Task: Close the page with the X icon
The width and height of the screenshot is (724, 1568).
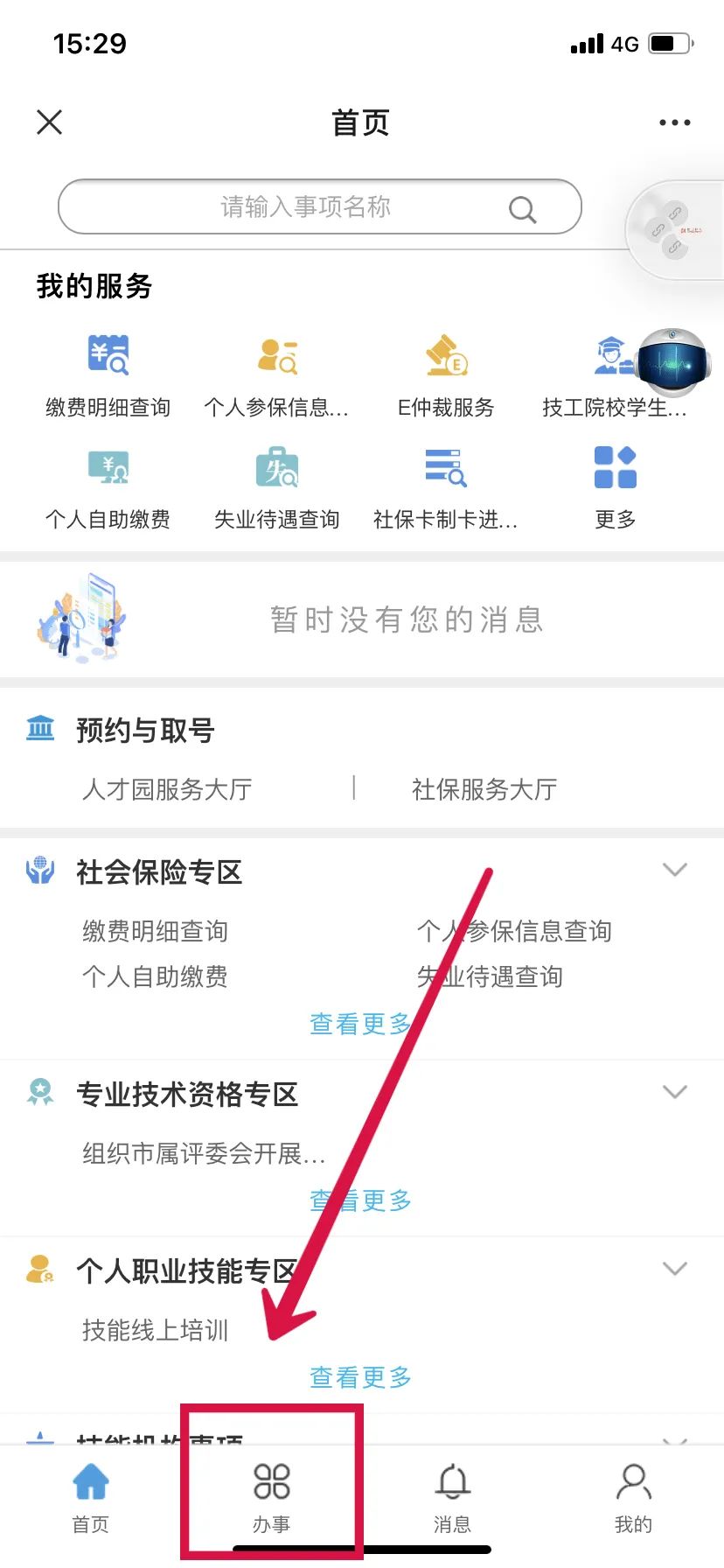Action: [x=50, y=122]
